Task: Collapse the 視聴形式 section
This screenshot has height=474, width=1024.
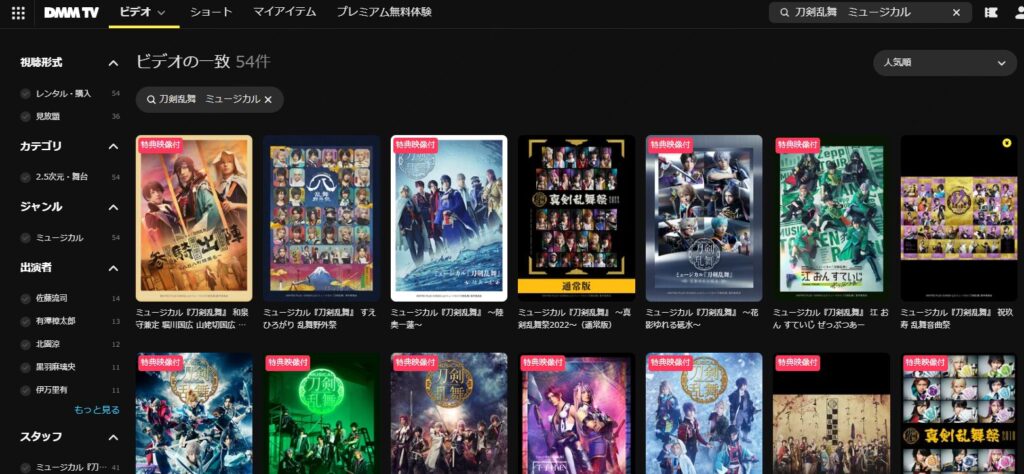Action: (x=113, y=62)
